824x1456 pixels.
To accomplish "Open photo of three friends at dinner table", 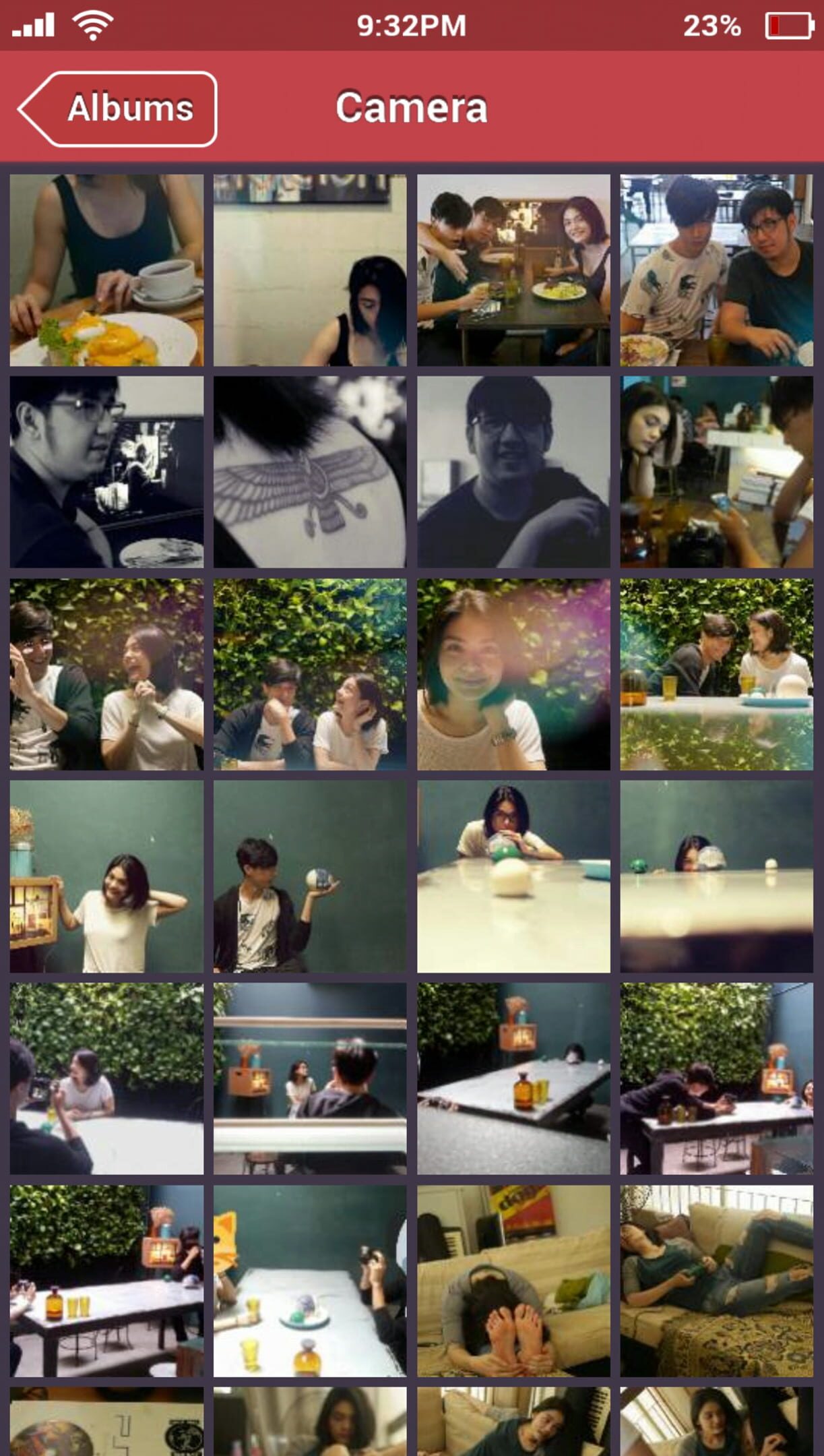I will (513, 270).
